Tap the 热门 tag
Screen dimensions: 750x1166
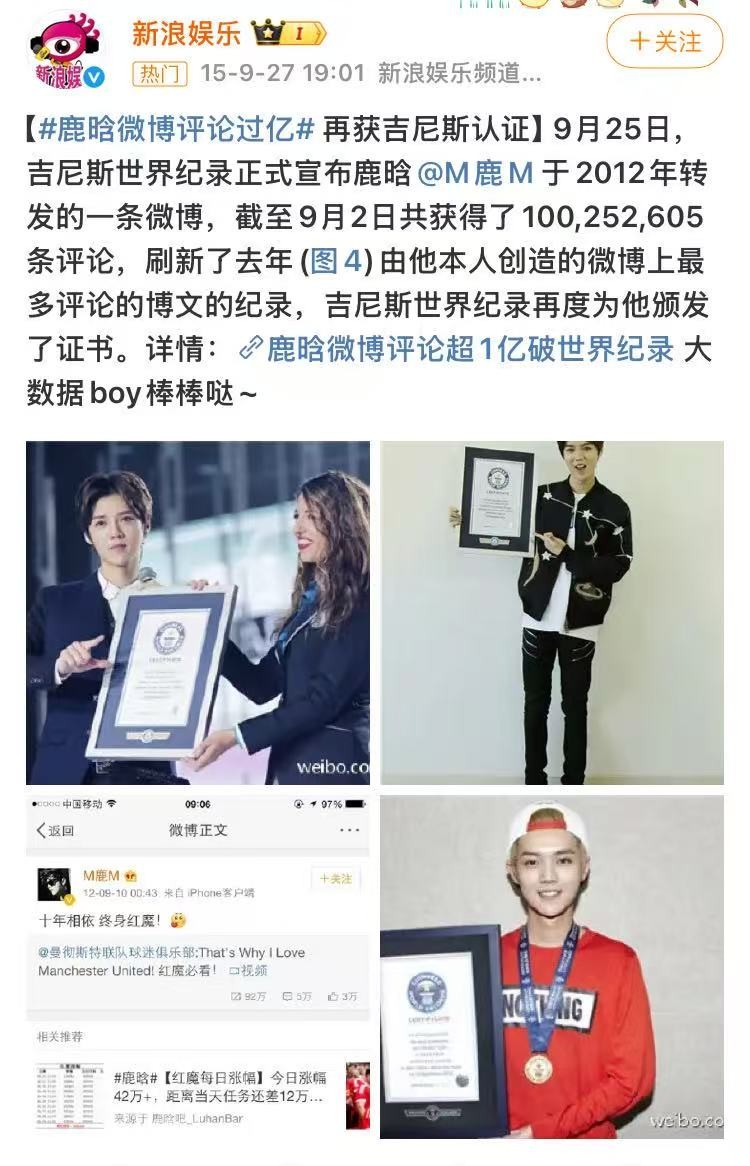pyautogui.click(x=160, y=73)
